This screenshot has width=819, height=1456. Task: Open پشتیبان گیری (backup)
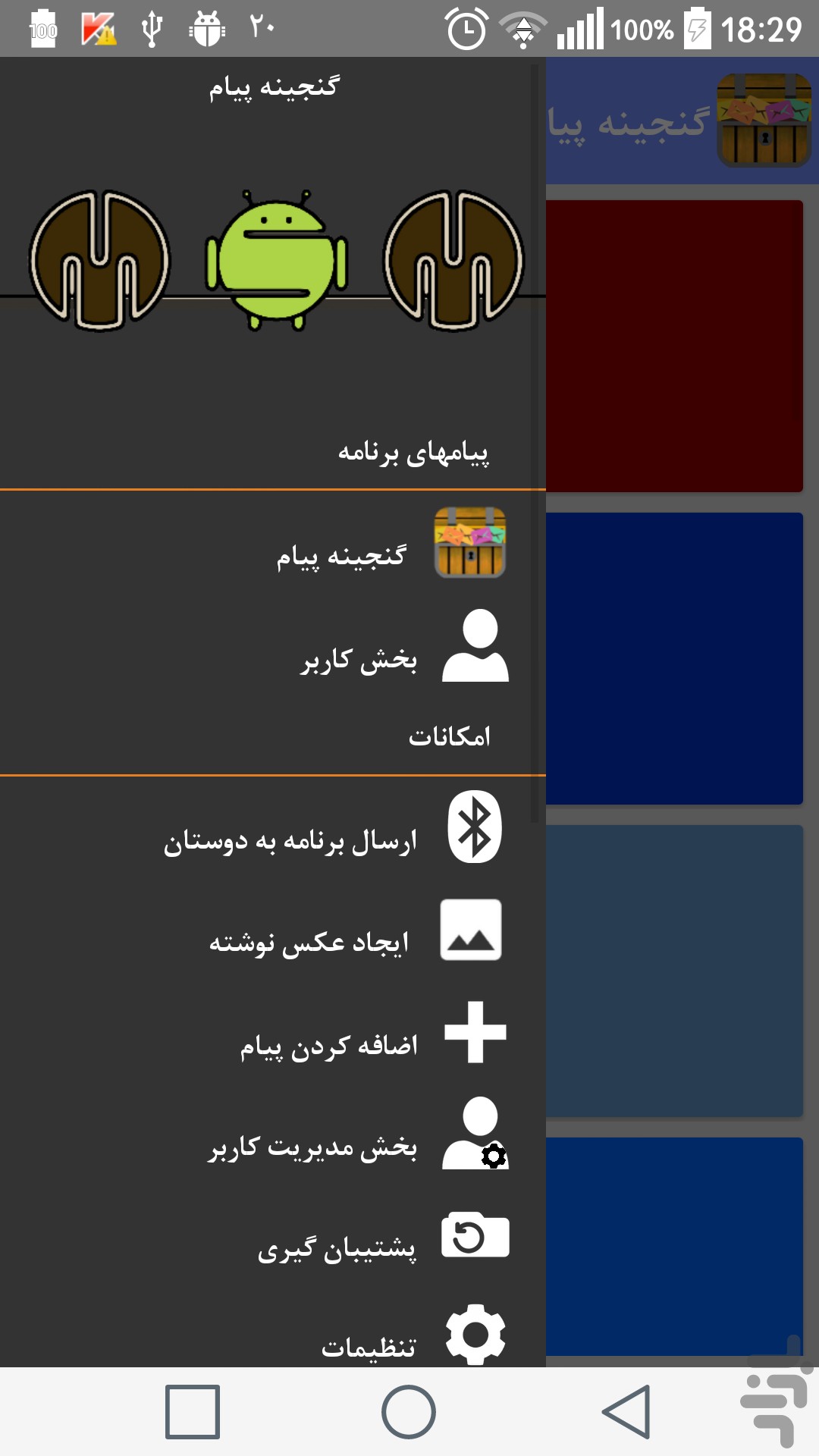pos(273,1238)
